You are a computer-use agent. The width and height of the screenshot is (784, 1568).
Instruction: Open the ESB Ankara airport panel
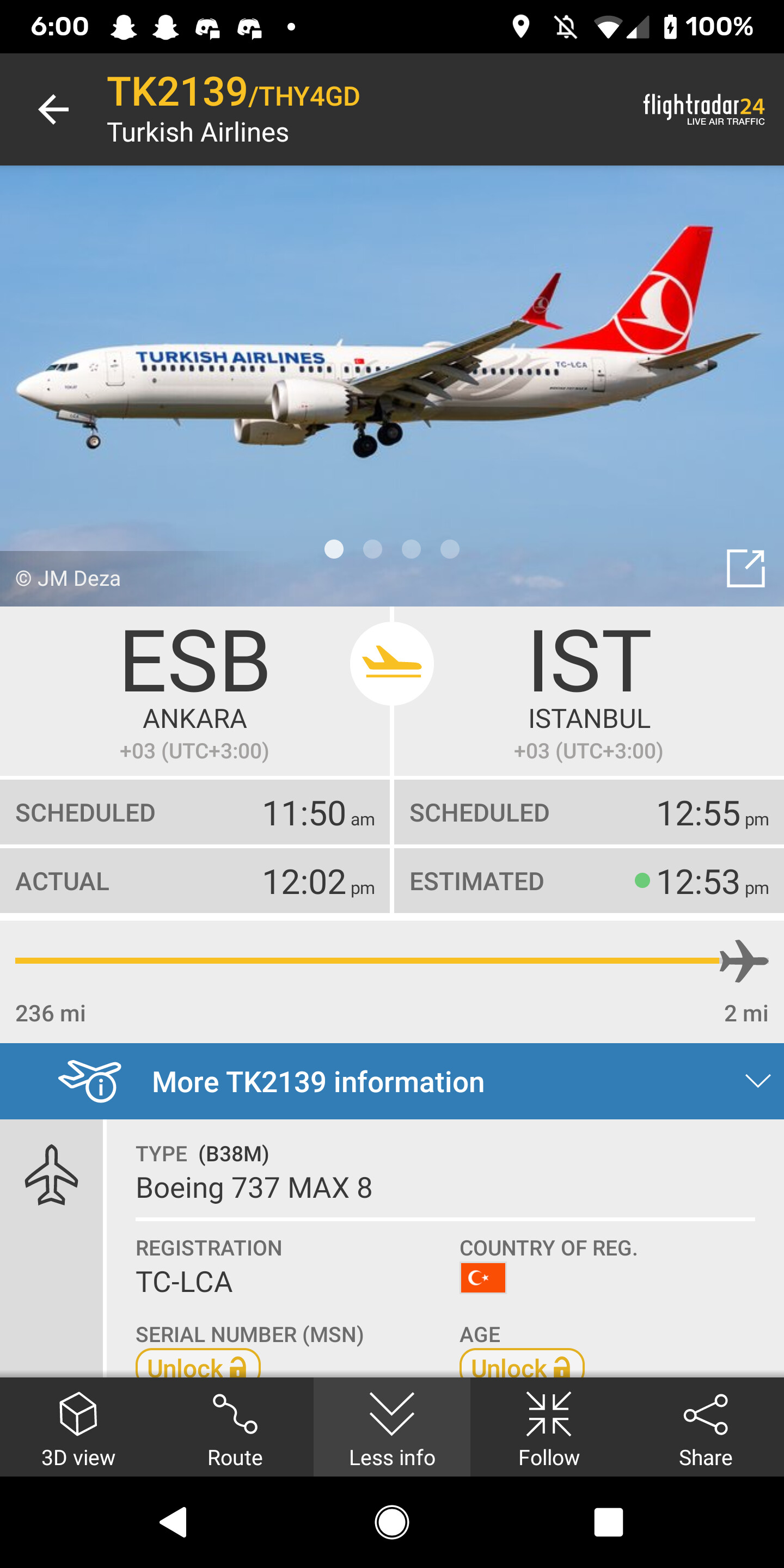coord(194,691)
